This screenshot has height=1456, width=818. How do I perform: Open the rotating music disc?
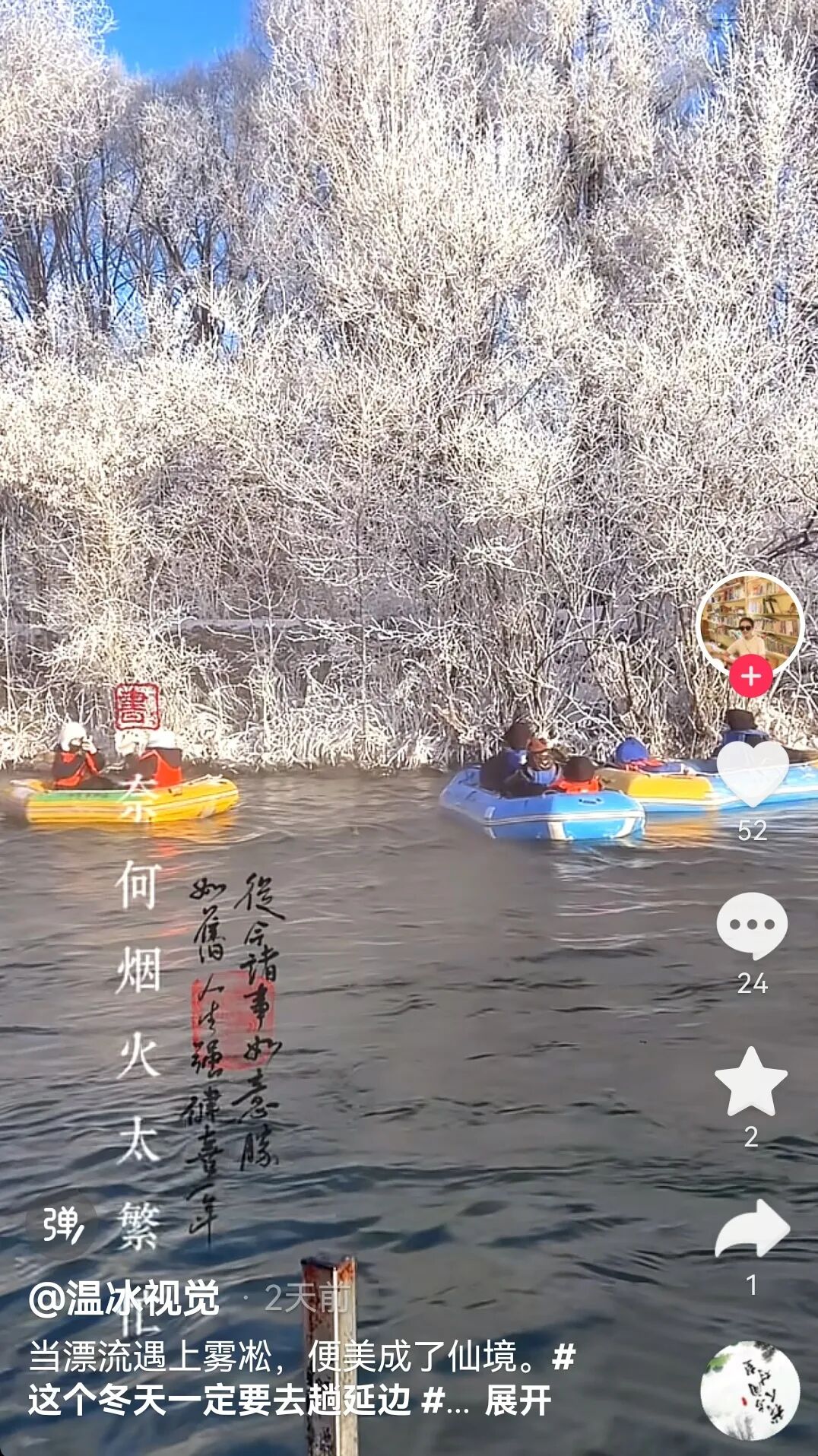click(x=750, y=1389)
